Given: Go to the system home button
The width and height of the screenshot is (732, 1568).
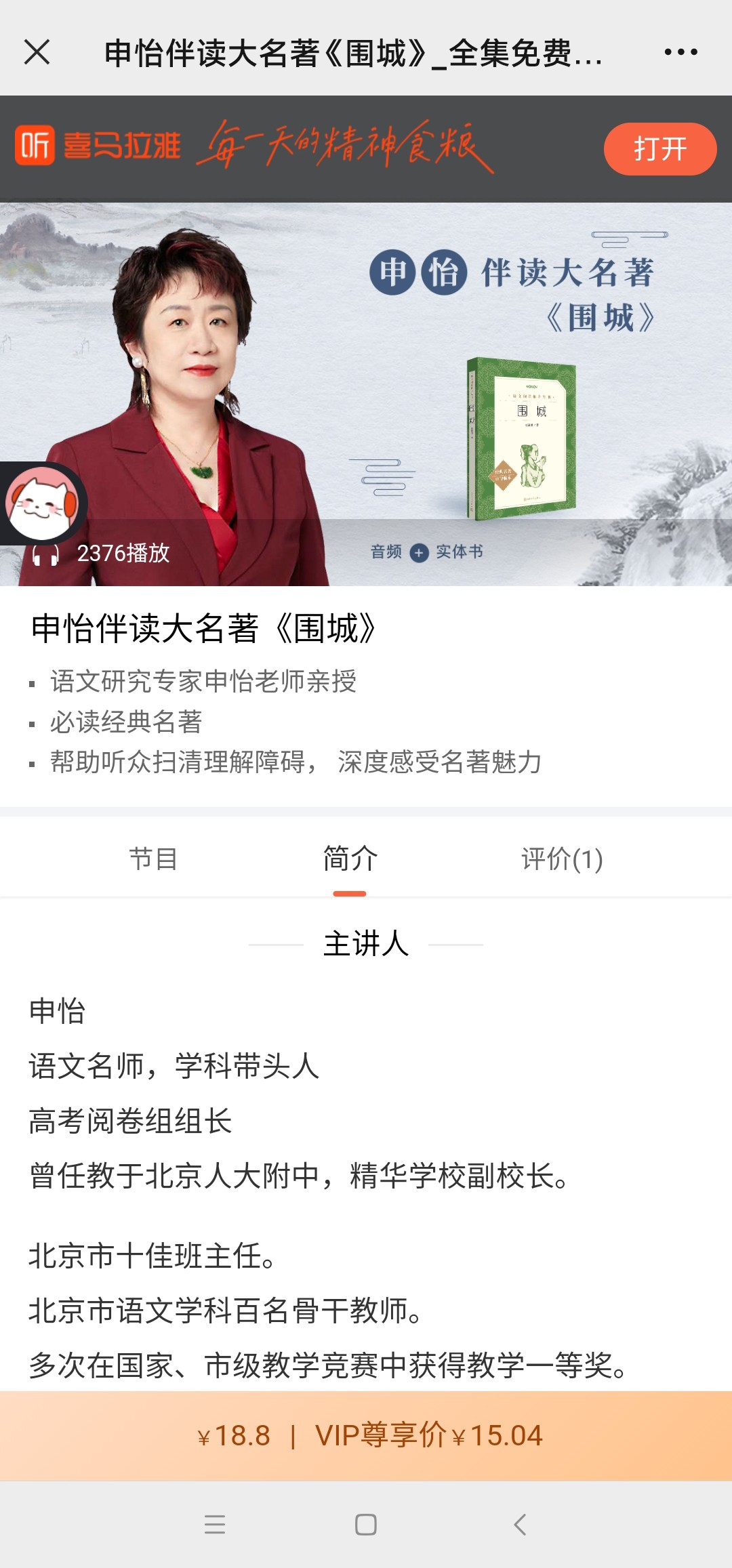Looking at the screenshot, I should 366,1525.
